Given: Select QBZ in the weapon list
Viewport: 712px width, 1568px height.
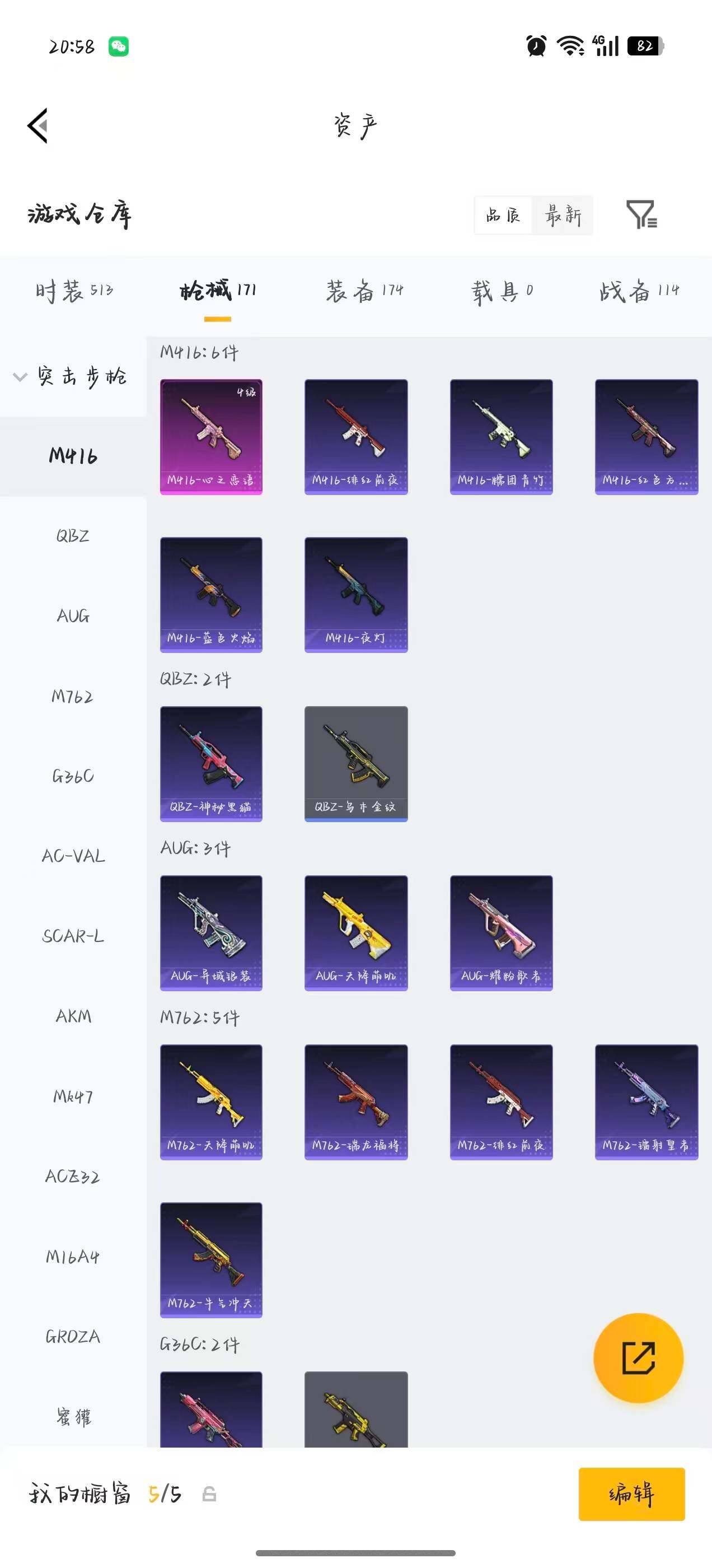Looking at the screenshot, I should pos(73,536).
